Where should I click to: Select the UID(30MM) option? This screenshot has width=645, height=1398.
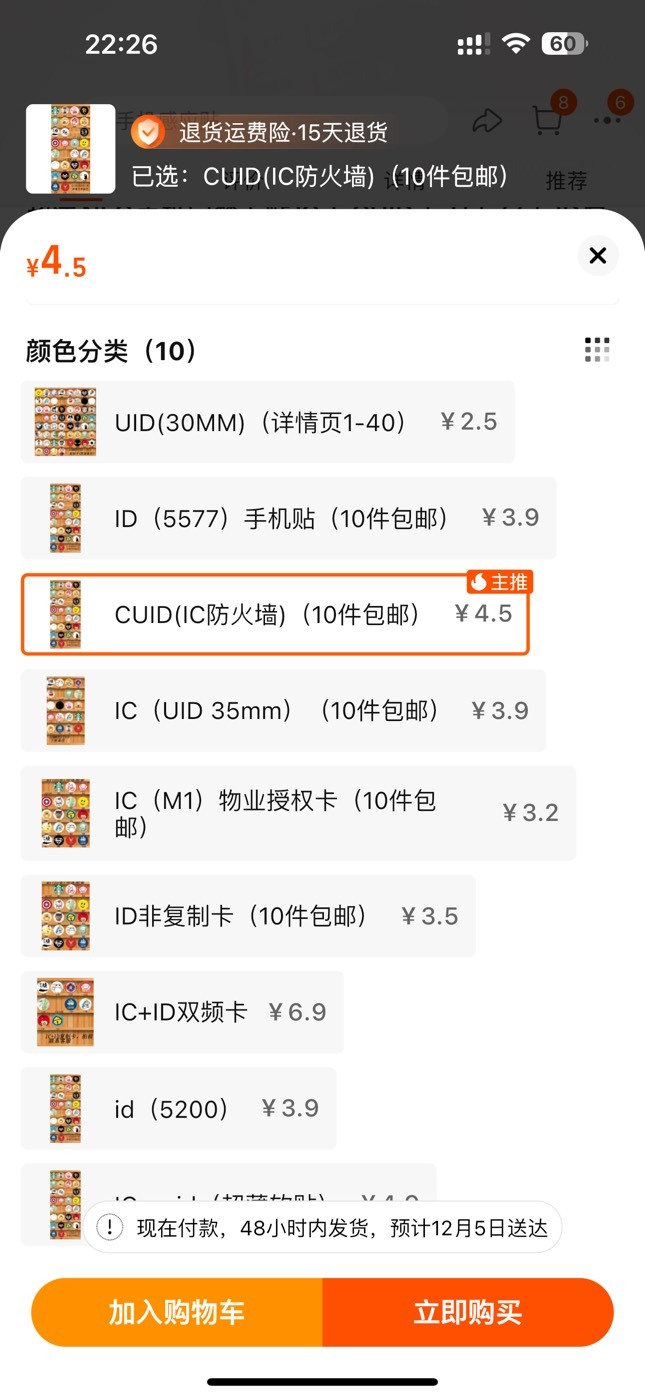pyautogui.click(x=268, y=422)
